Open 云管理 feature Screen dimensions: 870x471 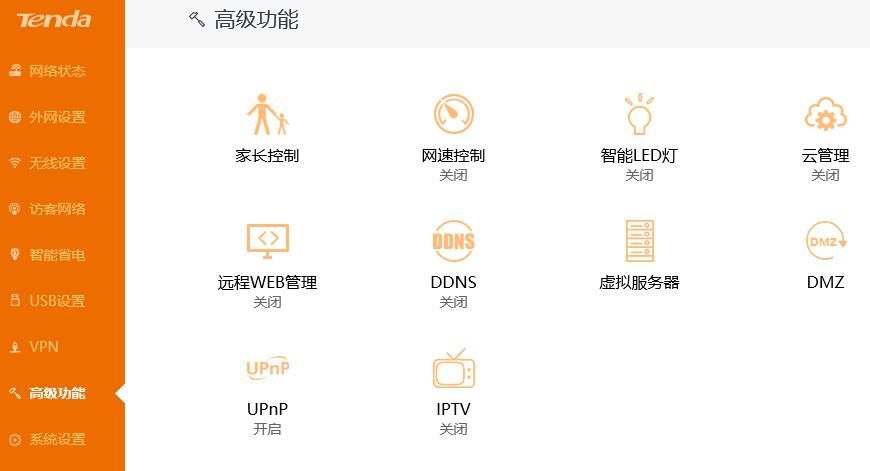[x=825, y=128]
